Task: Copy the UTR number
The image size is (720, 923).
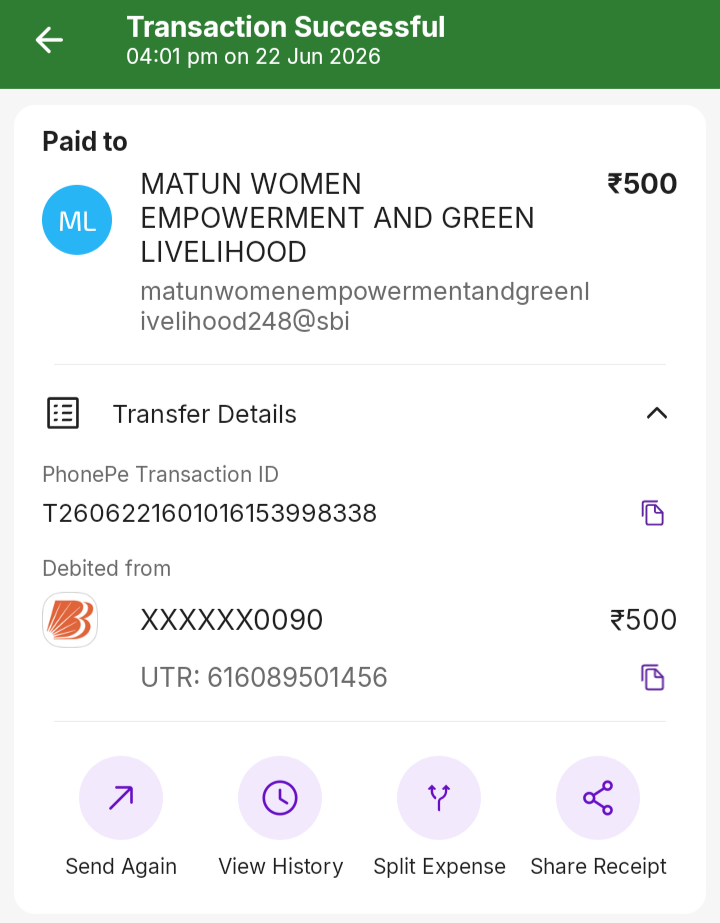Action: 652,677
